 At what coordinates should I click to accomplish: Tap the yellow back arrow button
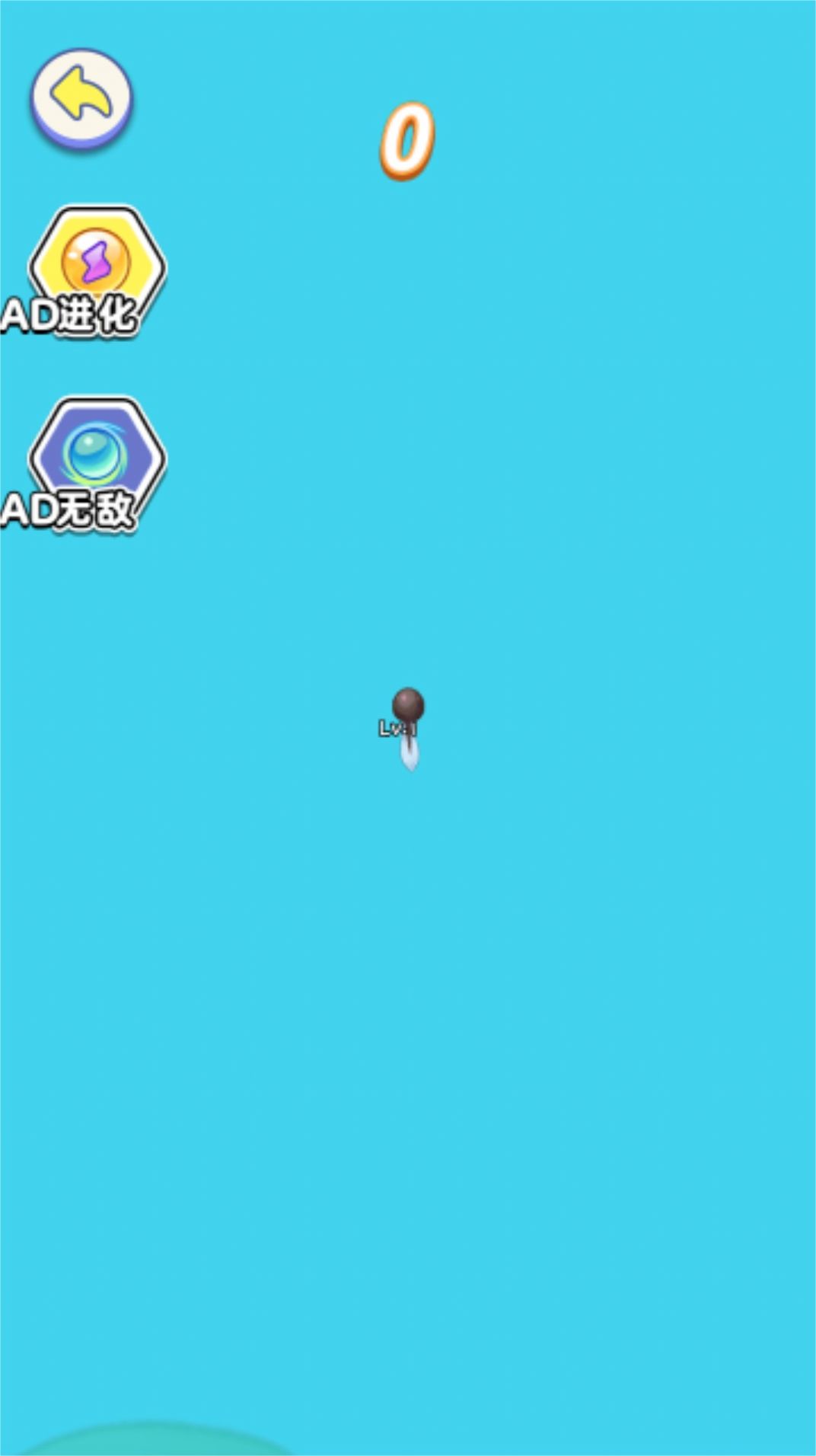click(81, 97)
